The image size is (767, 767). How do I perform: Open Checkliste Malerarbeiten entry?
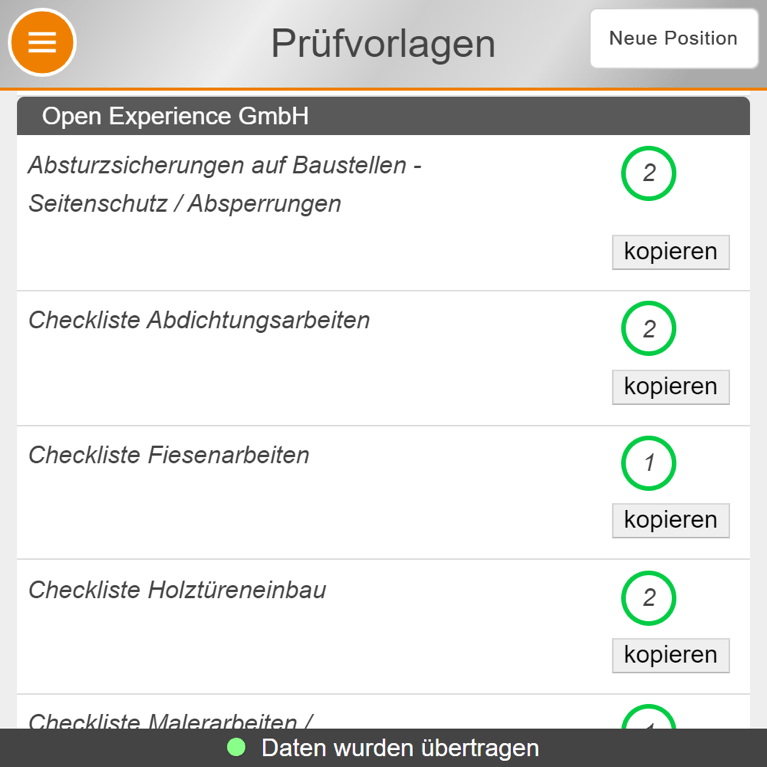[171, 719]
